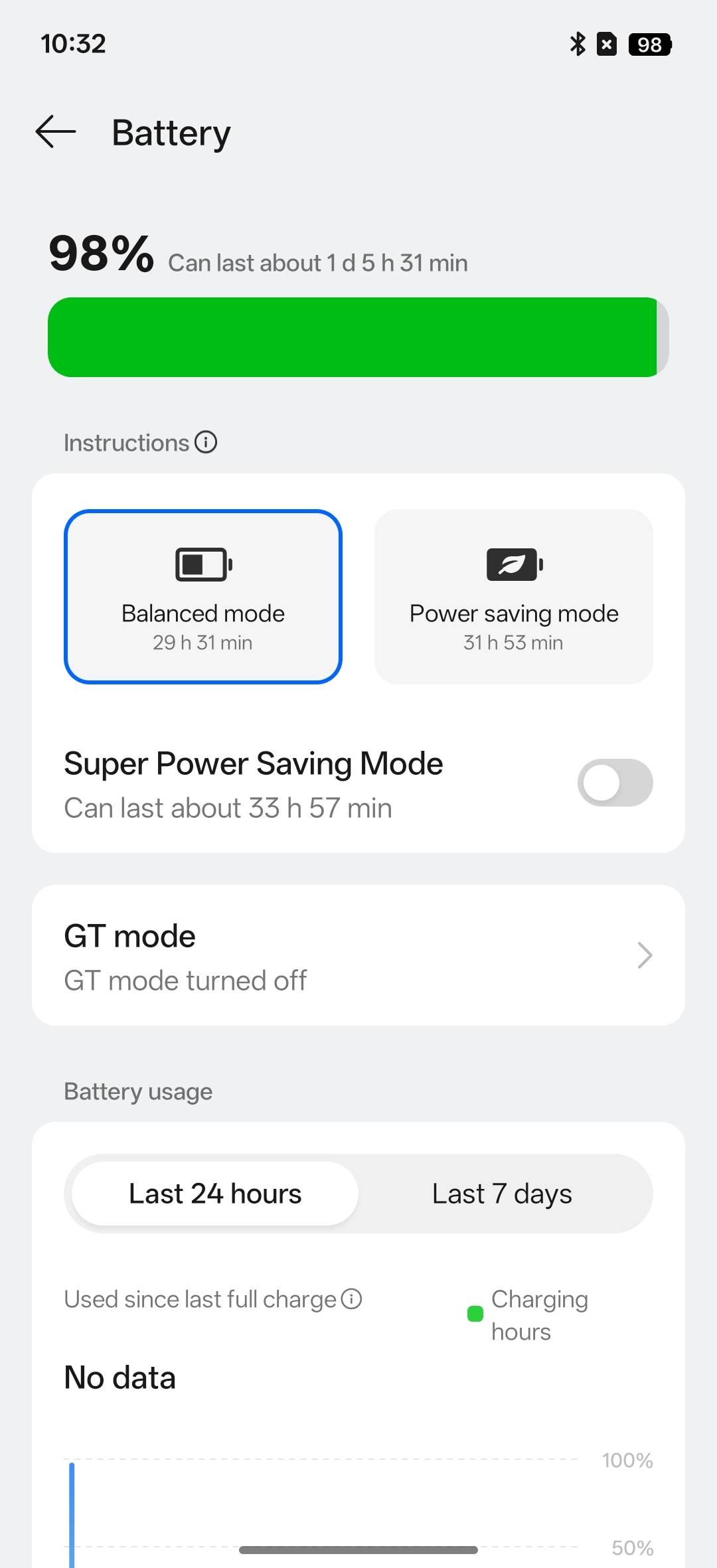Select Power saving mode
This screenshot has width=717, height=1568.
pyautogui.click(x=514, y=597)
